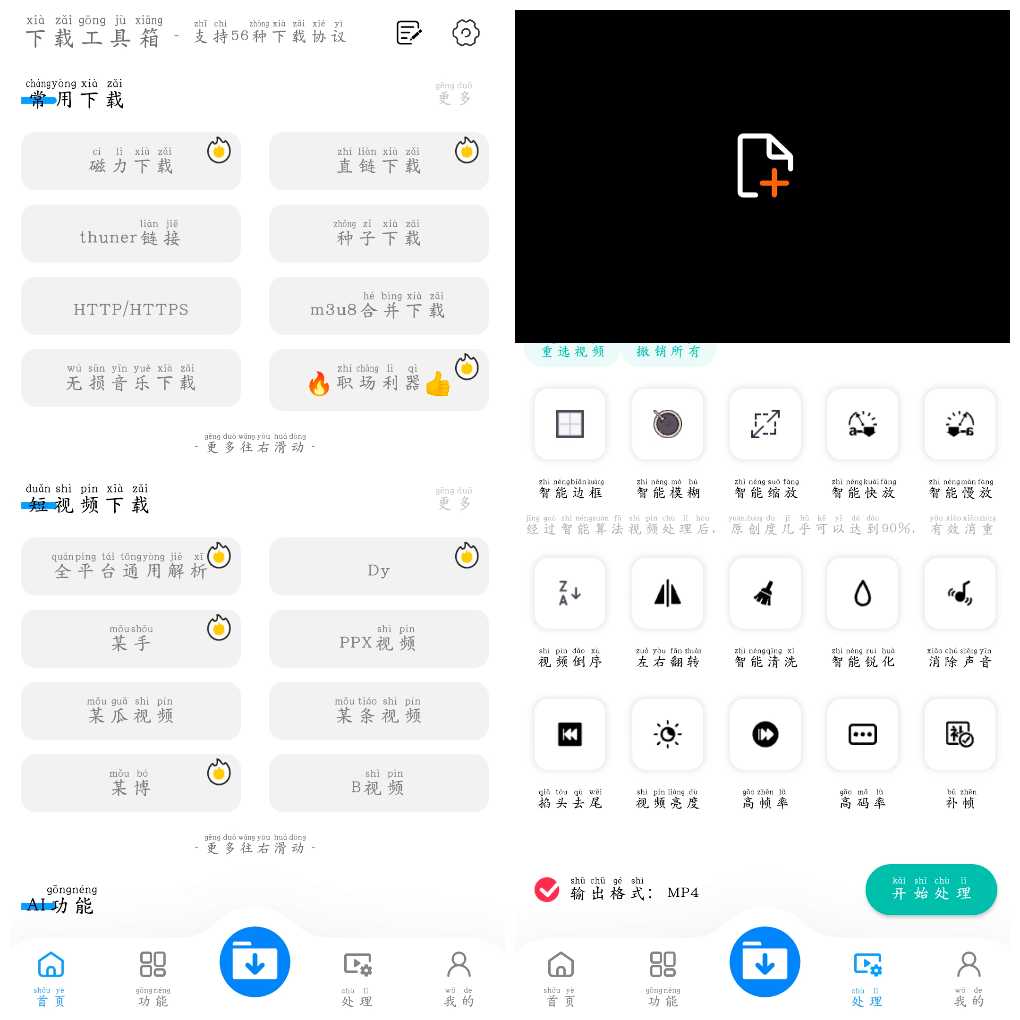The image size is (1020, 1020).
Task: Open 无损音乐下载
Action: coord(131,379)
